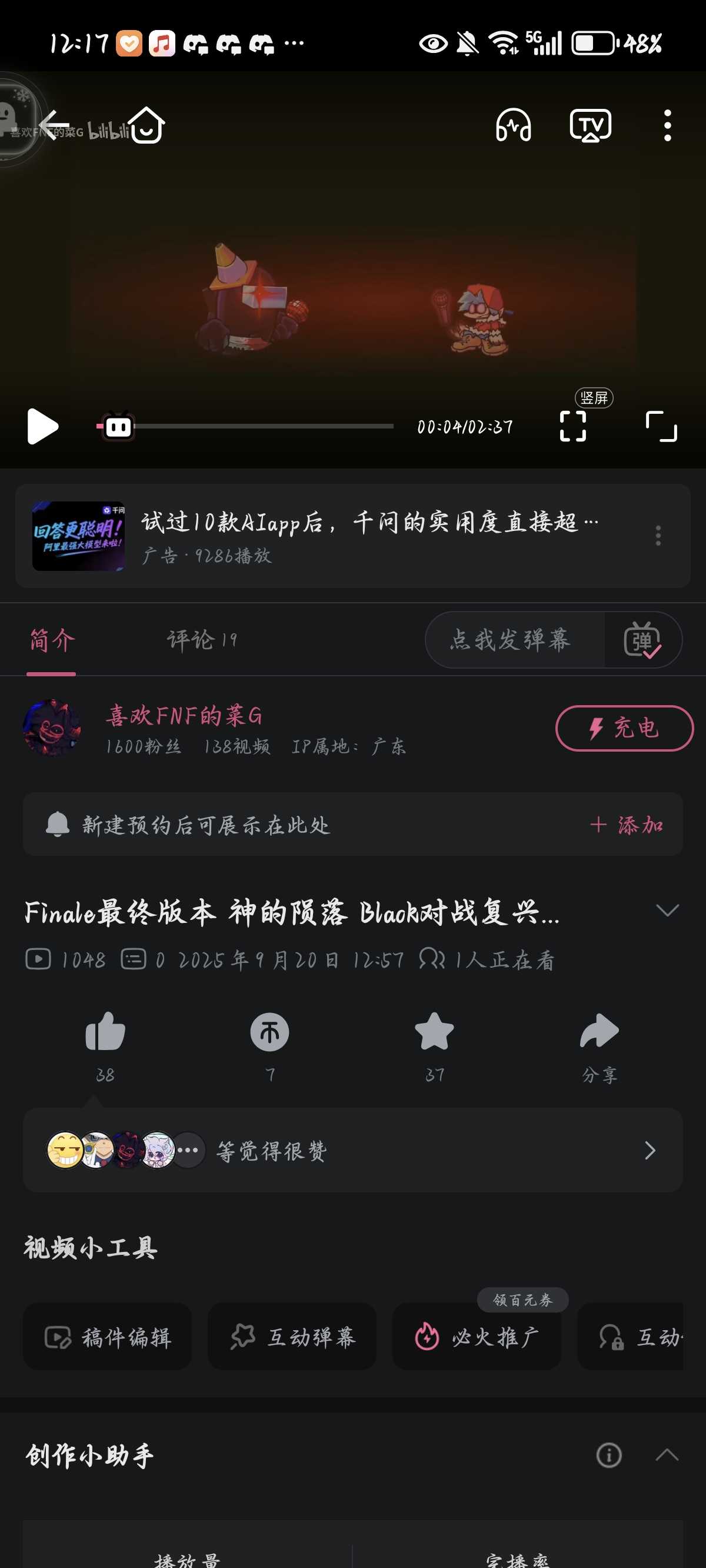Switch to audio-only headphone mode
Screen dimensions: 706x1568
coord(513,125)
